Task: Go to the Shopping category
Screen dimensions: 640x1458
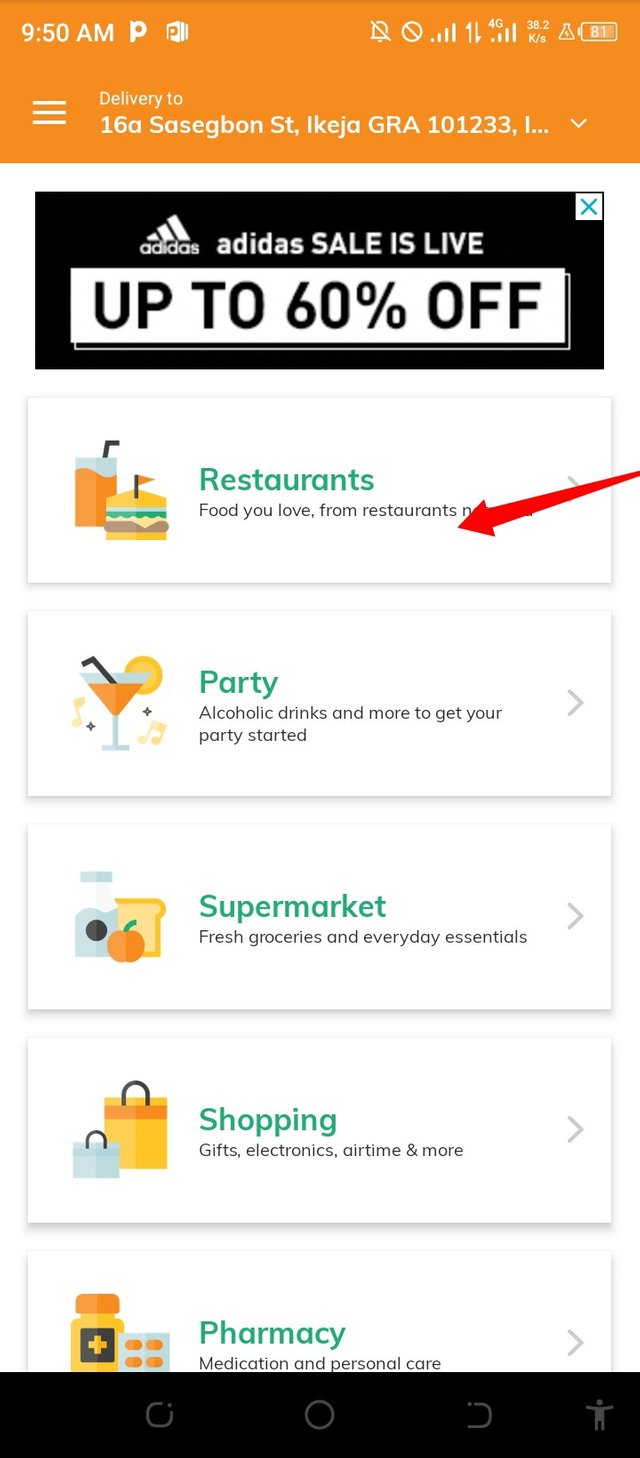Action: pos(319,1129)
